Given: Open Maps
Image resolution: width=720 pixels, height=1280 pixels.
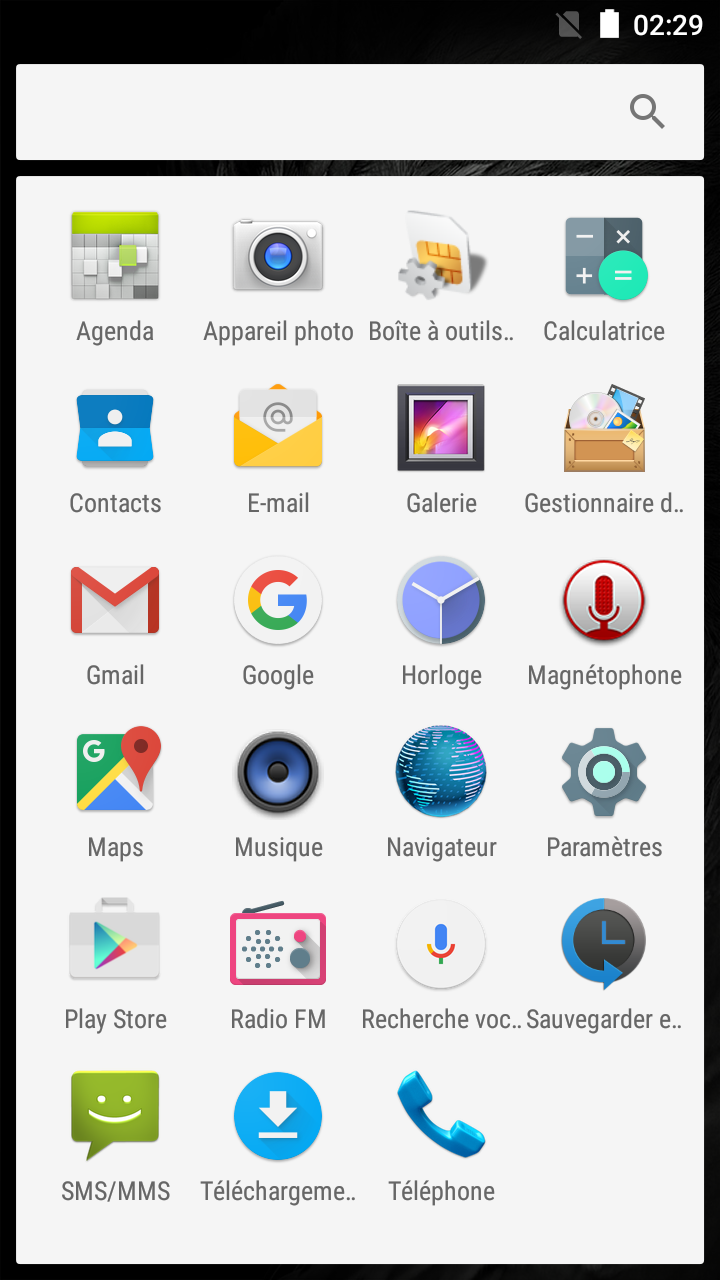Looking at the screenshot, I should (x=115, y=772).
